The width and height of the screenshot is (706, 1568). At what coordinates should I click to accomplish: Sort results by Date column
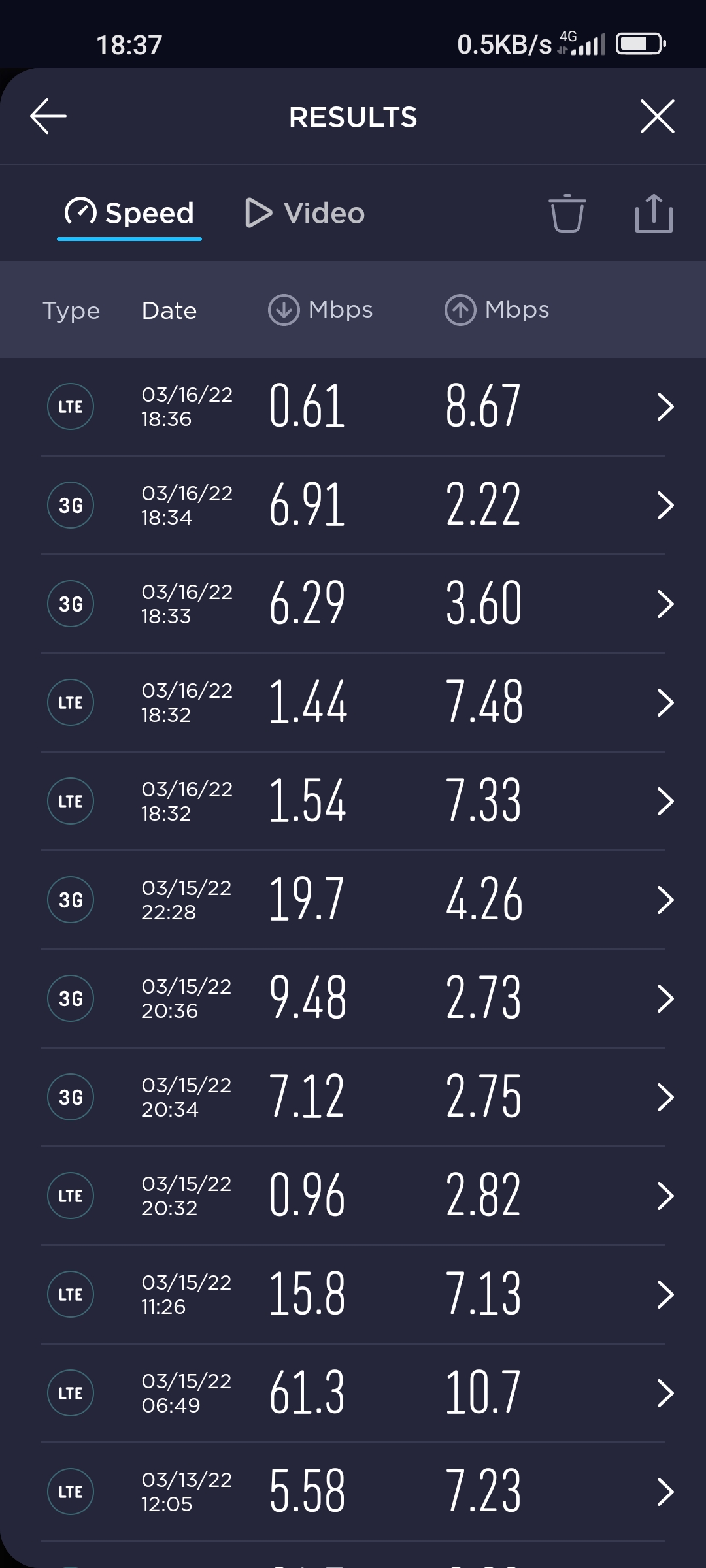point(169,310)
